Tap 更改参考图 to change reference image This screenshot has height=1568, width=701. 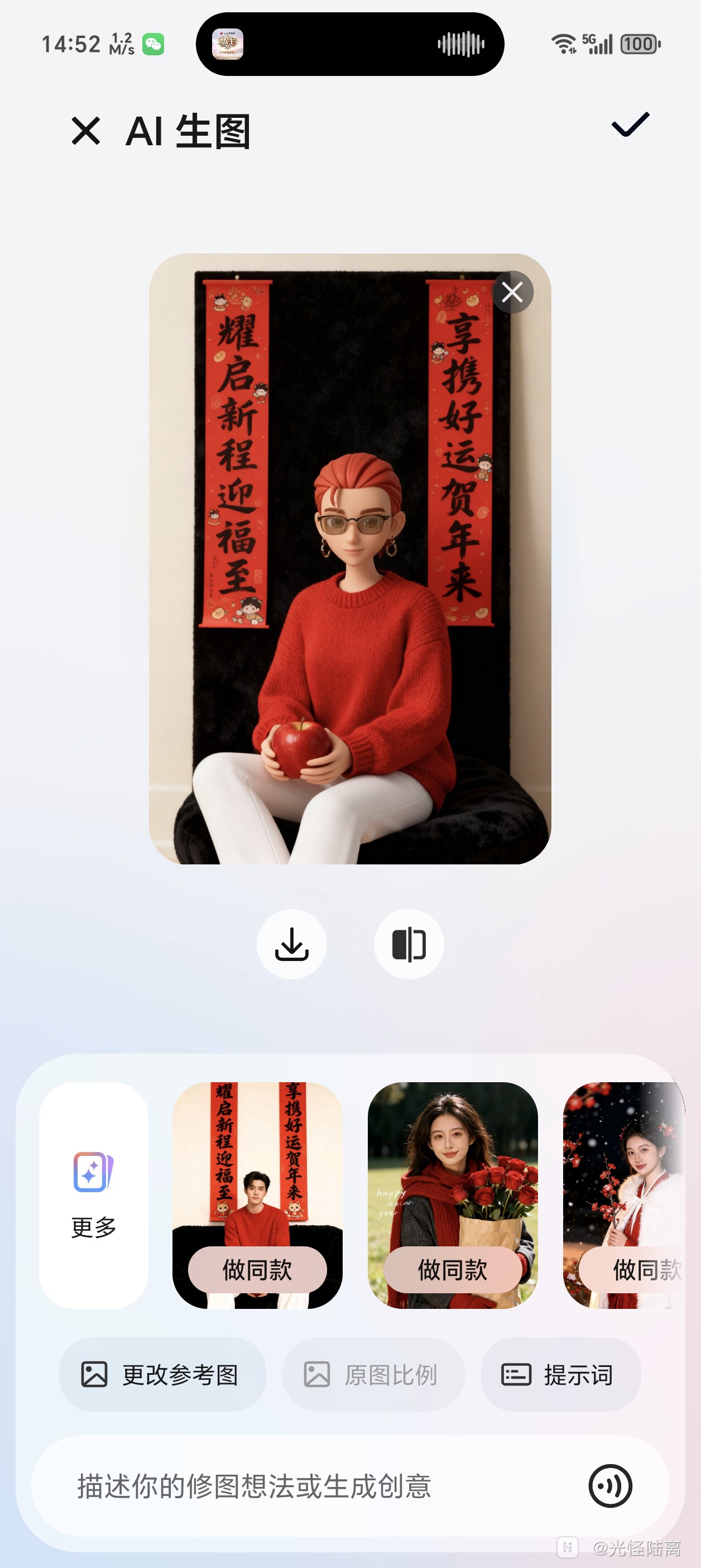[162, 1374]
